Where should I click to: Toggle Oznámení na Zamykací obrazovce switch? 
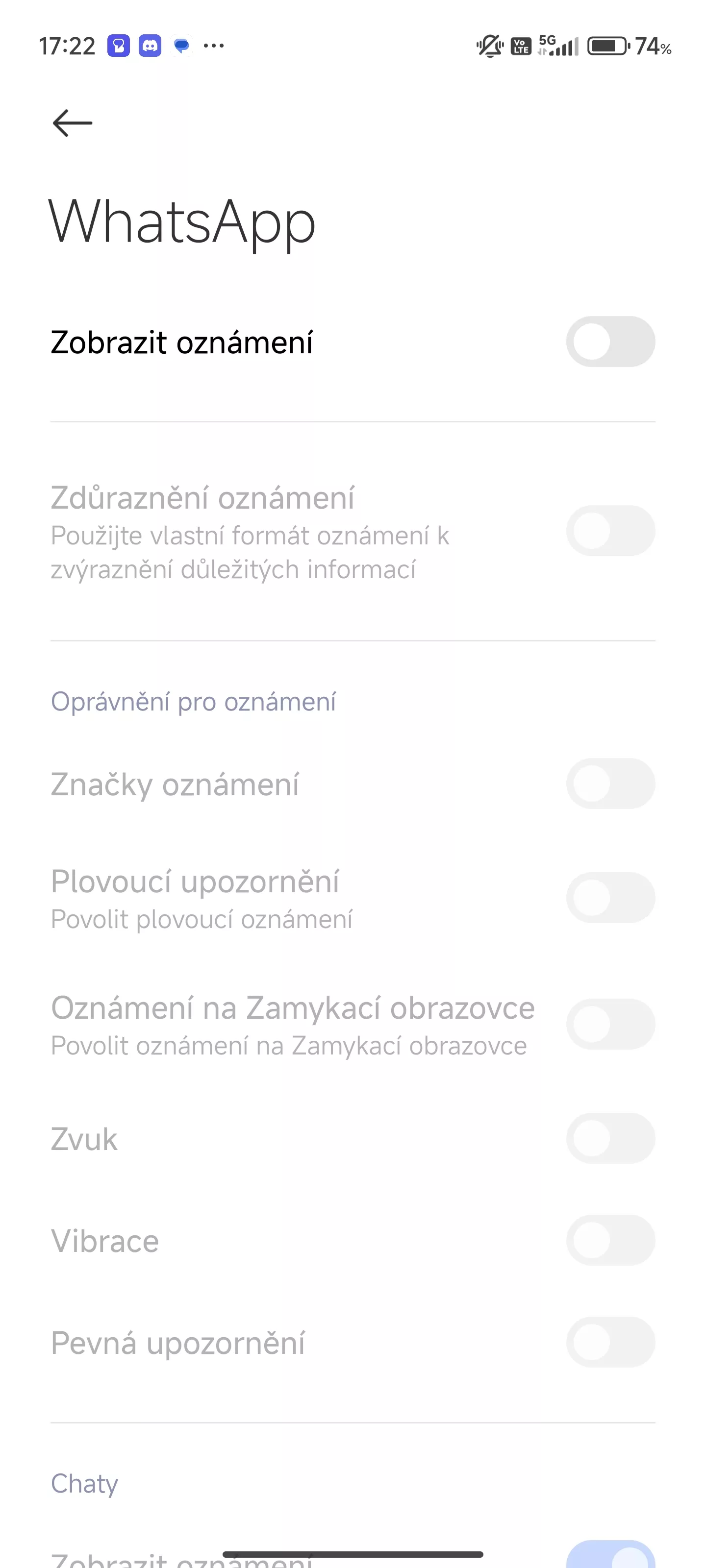(610, 1025)
